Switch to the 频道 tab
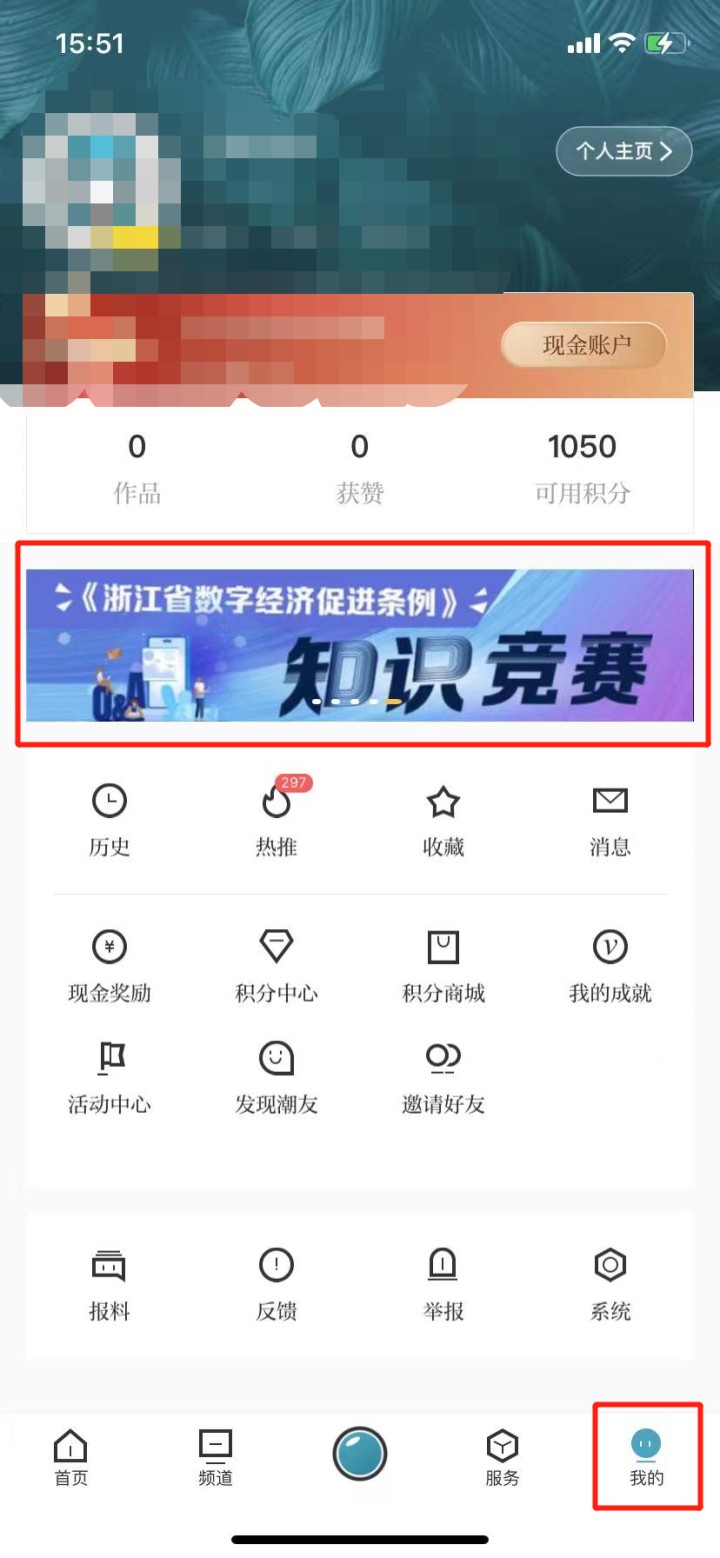Viewport: 720px width, 1558px height. click(x=215, y=1458)
